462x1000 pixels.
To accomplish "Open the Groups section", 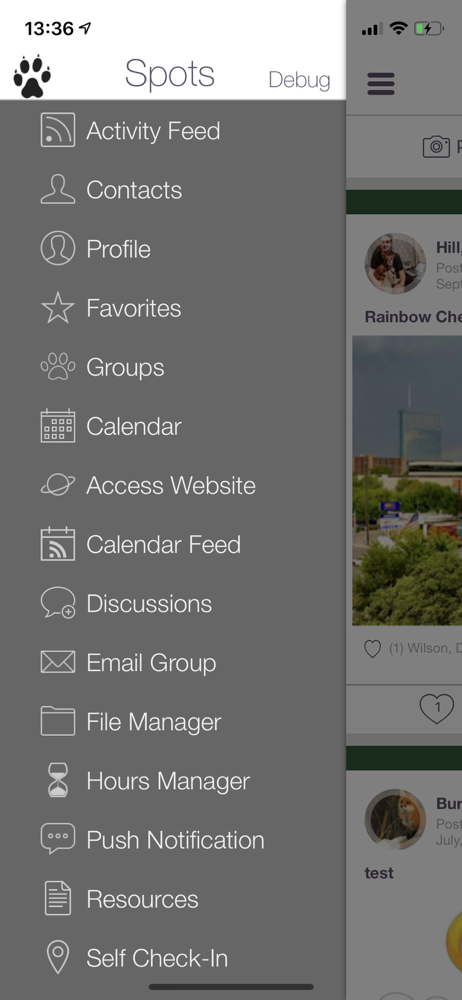I will [173, 367].
